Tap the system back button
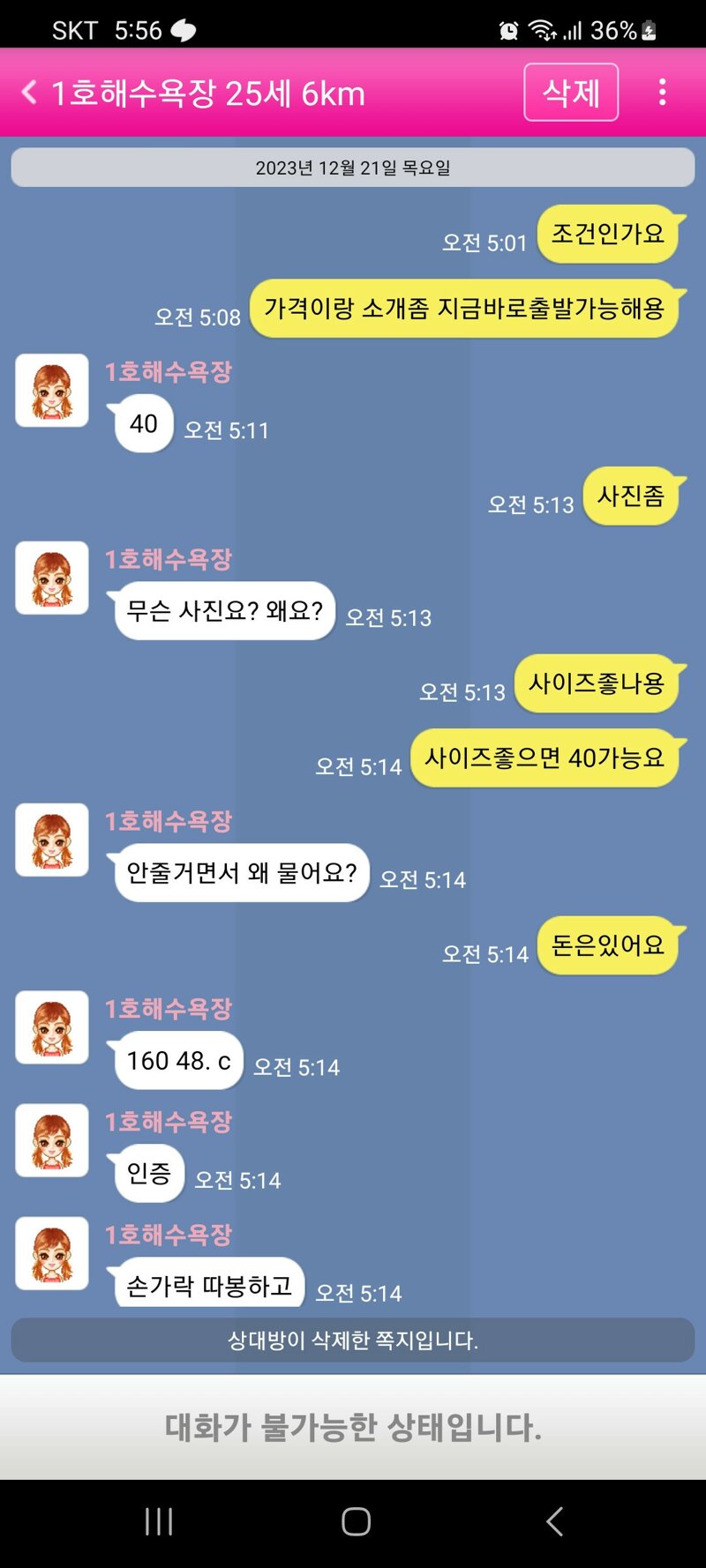The width and height of the screenshot is (706, 1568). click(554, 1521)
